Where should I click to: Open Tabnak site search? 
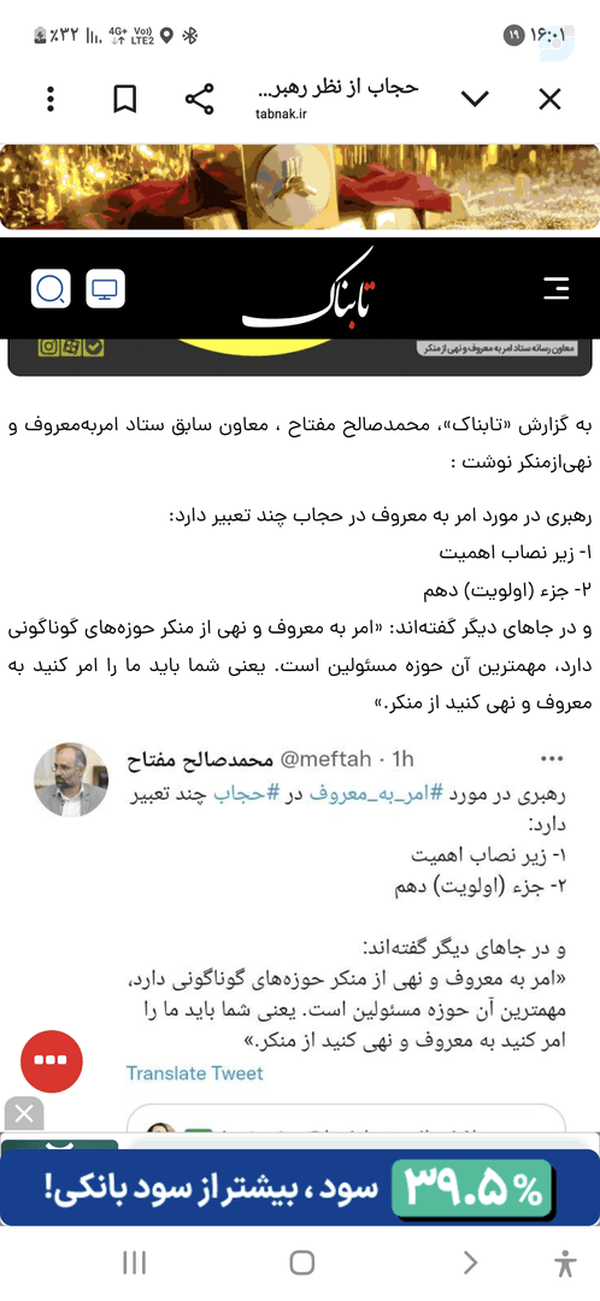(50, 290)
